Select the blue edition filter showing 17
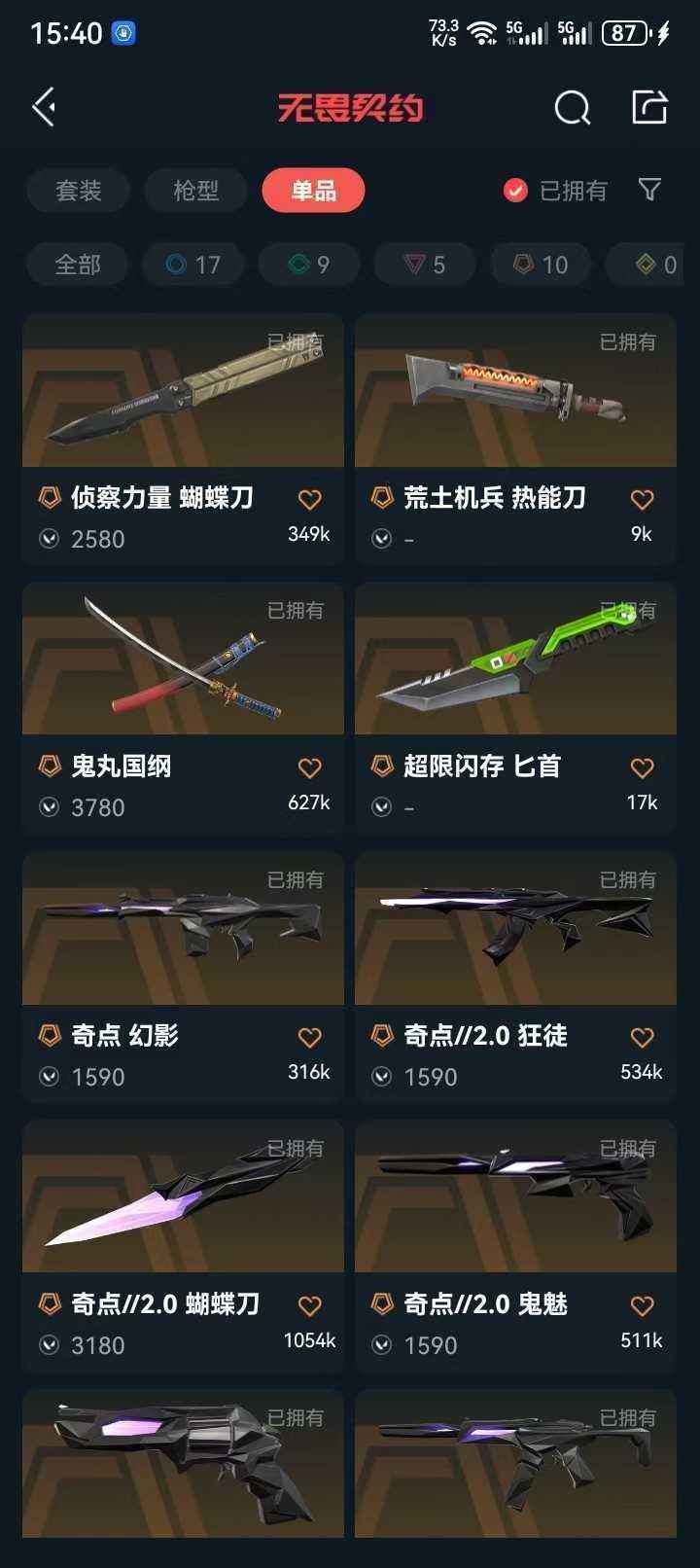Image resolution: width=700 pixels, height=1568 pixels. 192,264
